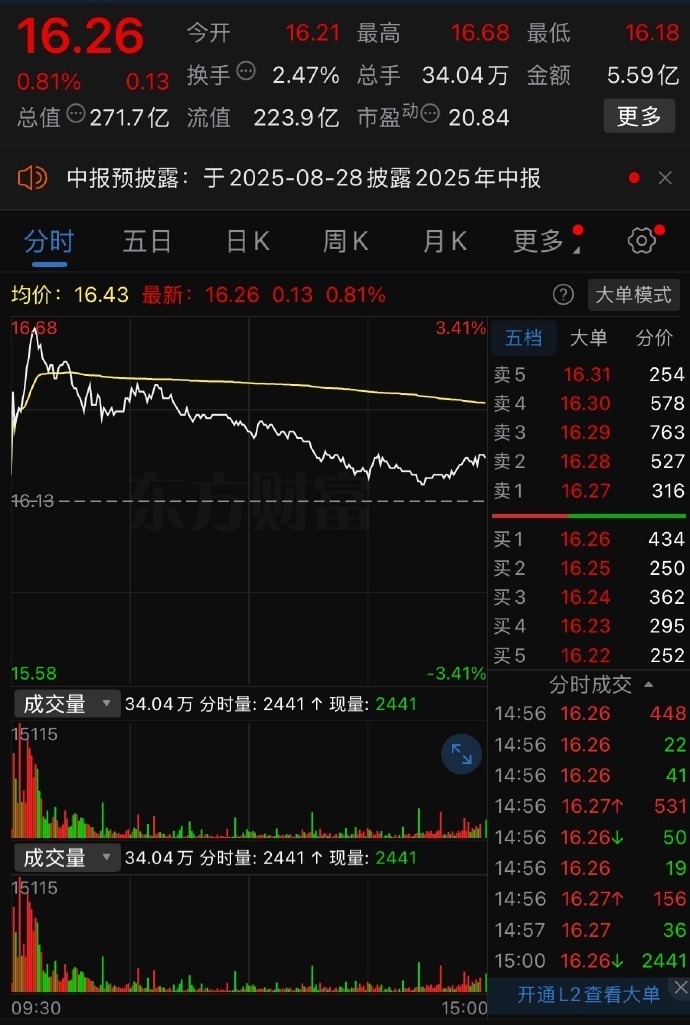The height and width of the screenshot is (1025, 690).
Task: Tap the 更多 button for more quote data
Action: [638, 116]
